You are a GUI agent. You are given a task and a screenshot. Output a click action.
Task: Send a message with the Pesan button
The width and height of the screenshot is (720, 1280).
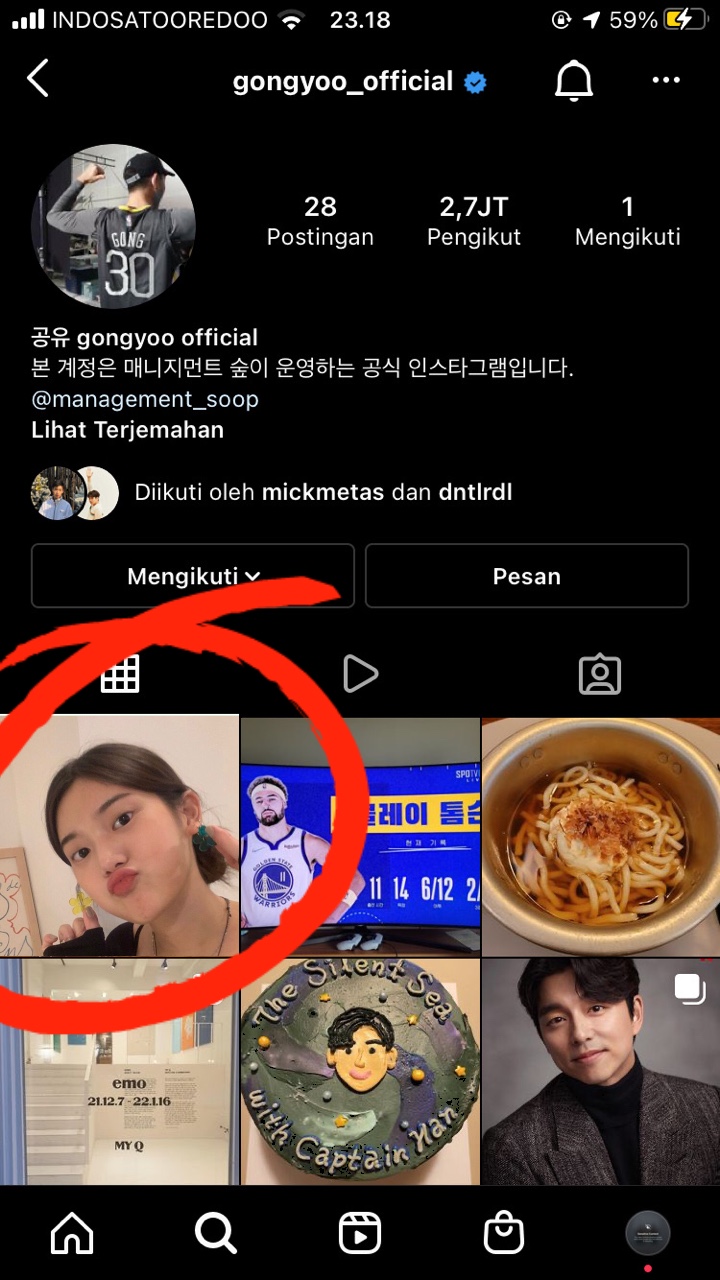pyautogui.click(x=526, y=576)
